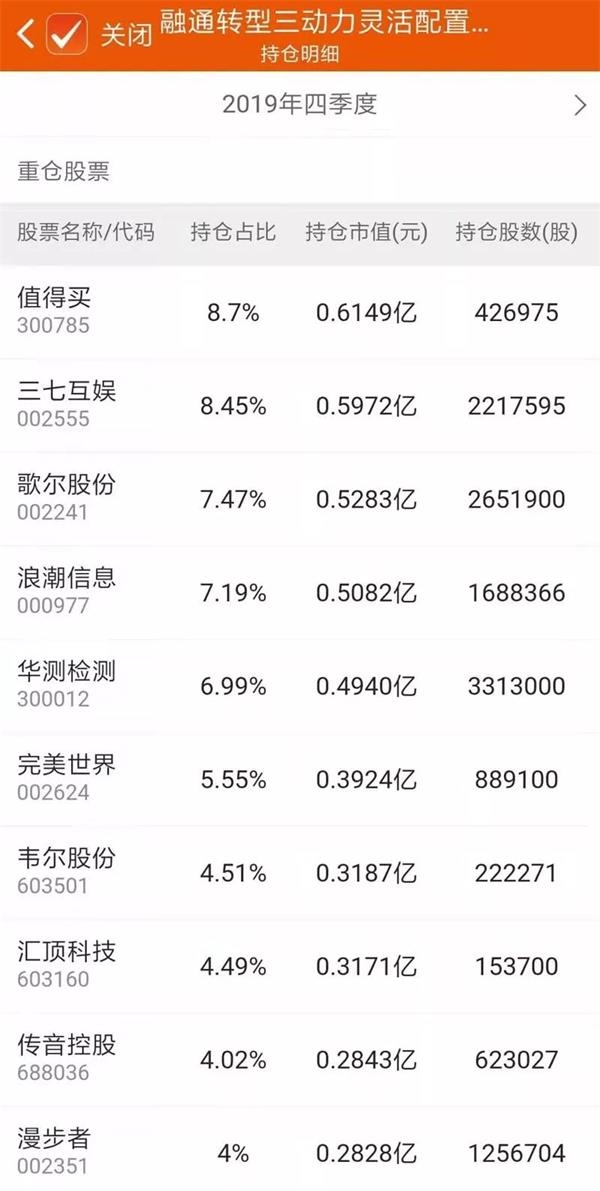Tap 关闭 to close this page
The width and height of the screenshot is (600, 1191).
(126, 35)
